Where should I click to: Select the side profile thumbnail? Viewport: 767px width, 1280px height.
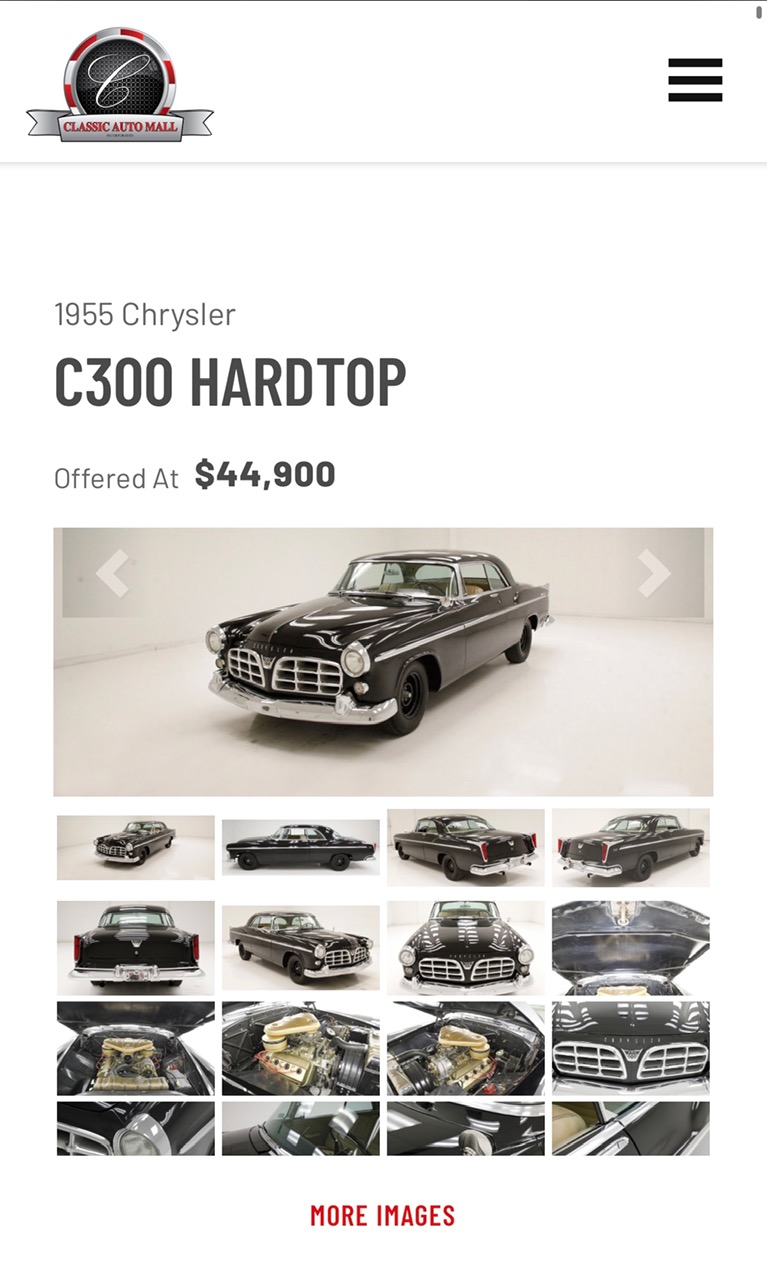pos(300,846)
